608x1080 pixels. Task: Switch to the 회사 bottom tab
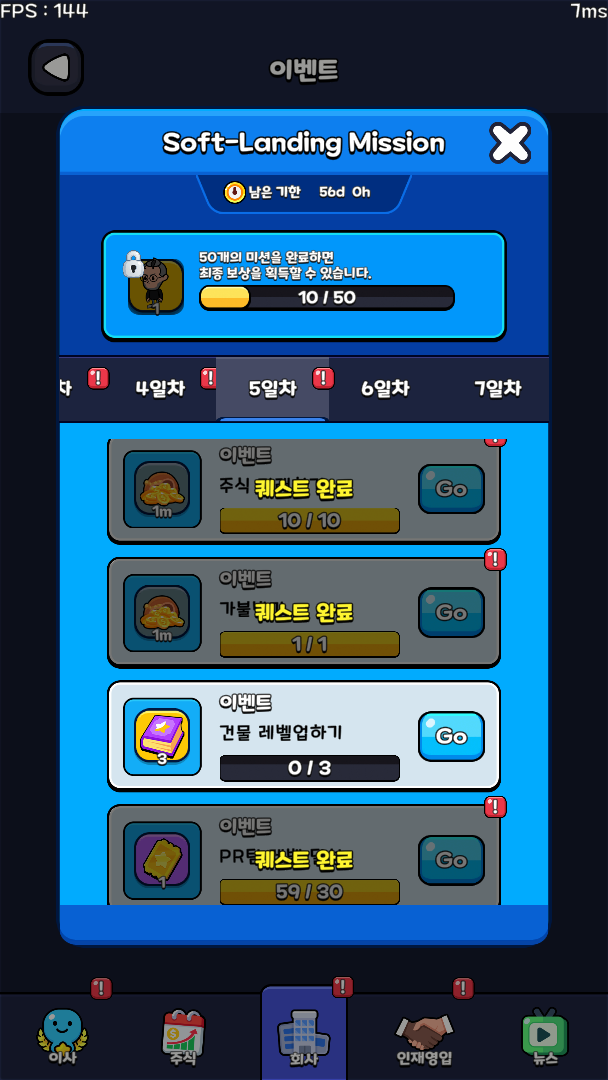point(304,1035)
